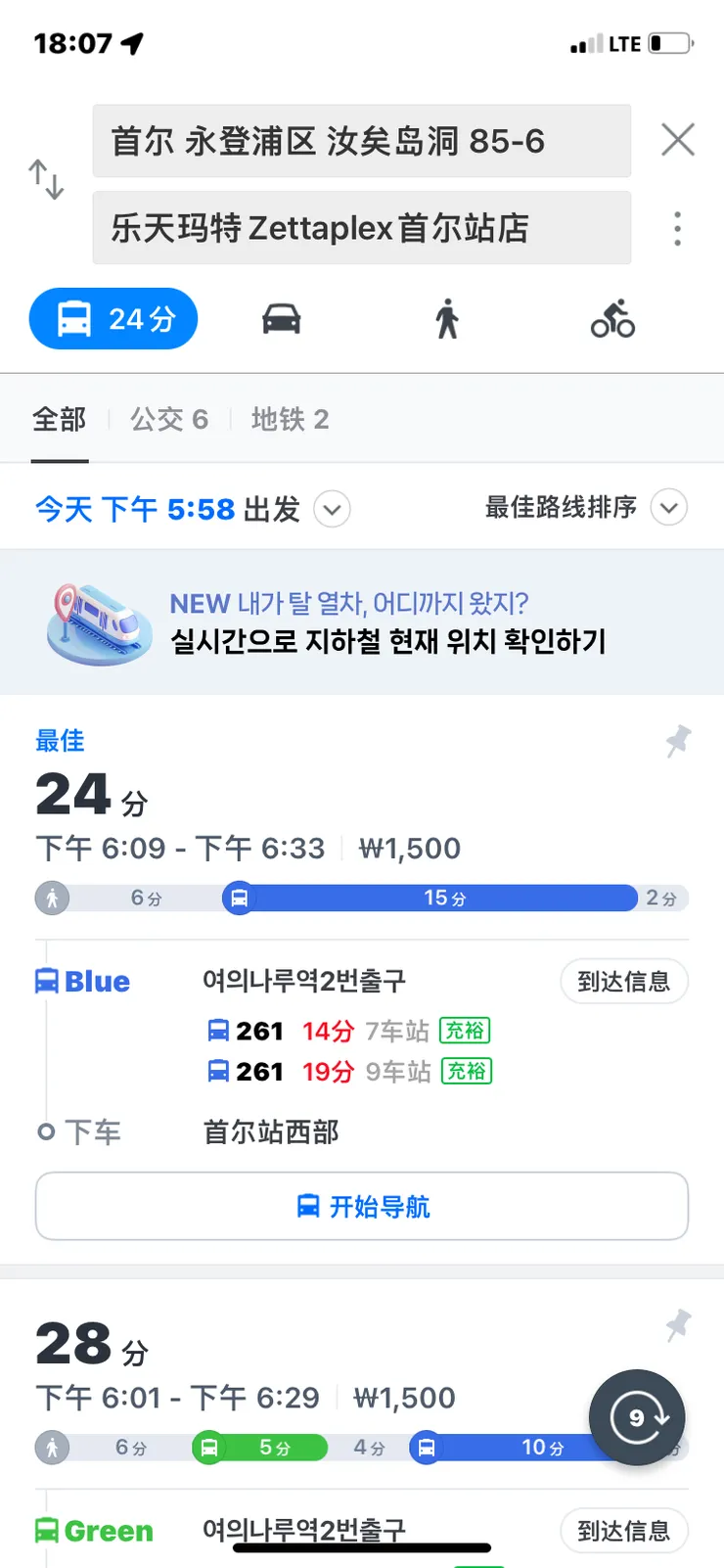The width and height of the screenshot is (724, 1568).
Task: Switch to the 公交 6 tab
Action: coord(168,418)
